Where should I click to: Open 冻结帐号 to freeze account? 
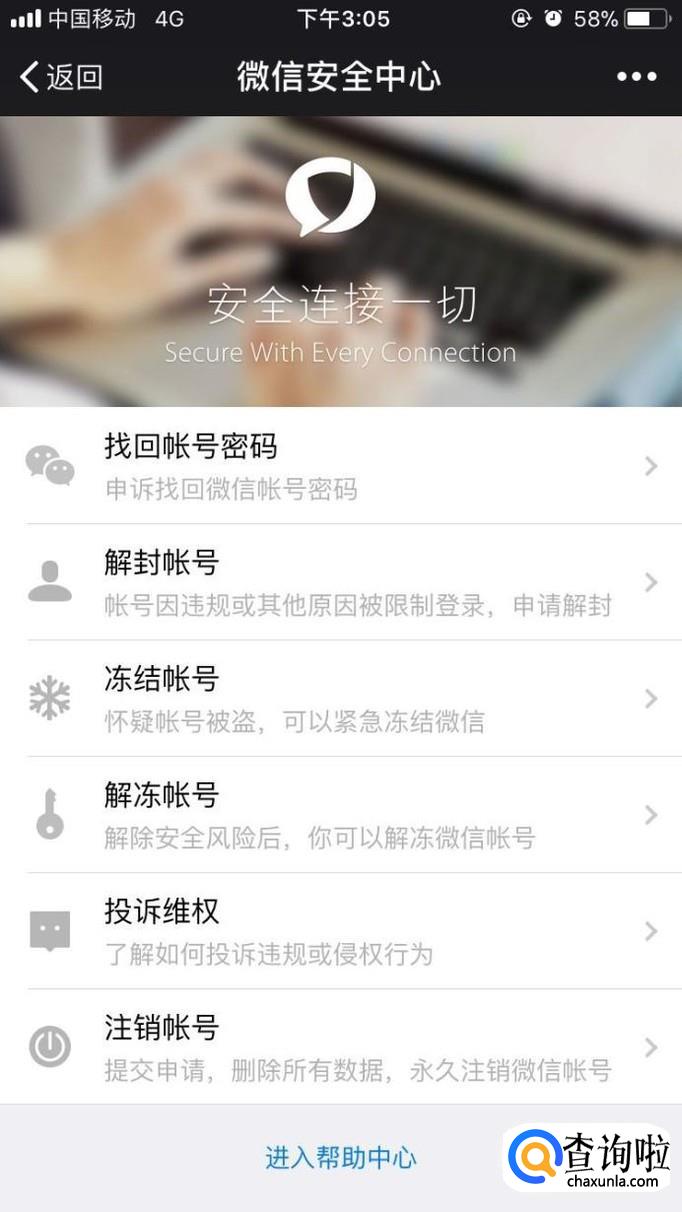[x=340, y=698]
